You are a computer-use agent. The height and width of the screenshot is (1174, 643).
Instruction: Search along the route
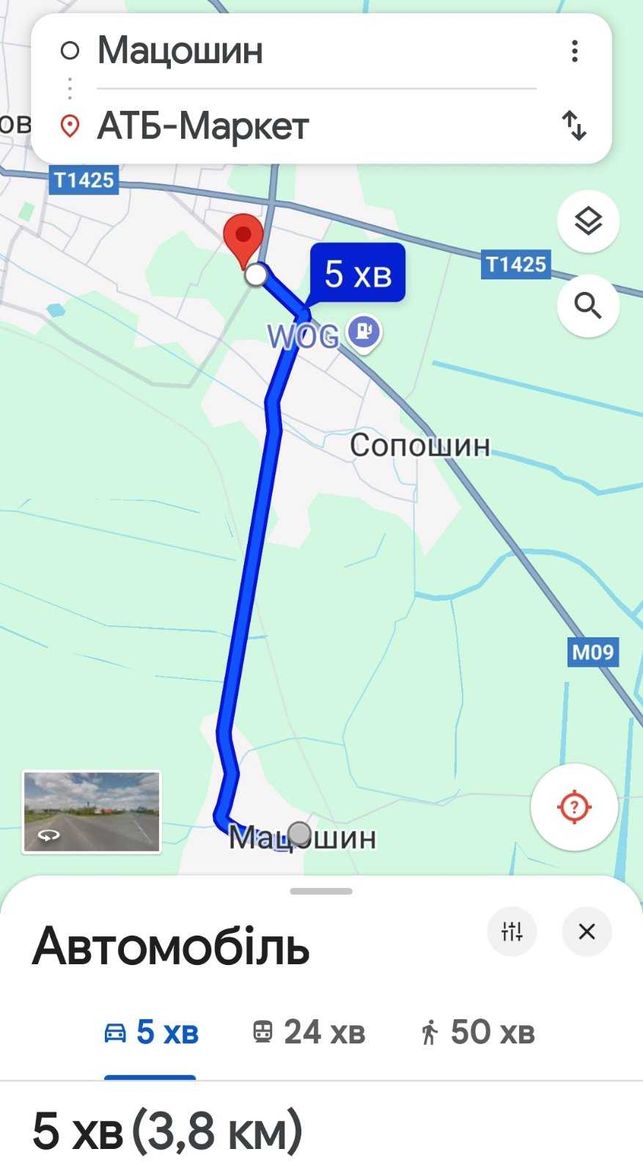pos(588,305)
